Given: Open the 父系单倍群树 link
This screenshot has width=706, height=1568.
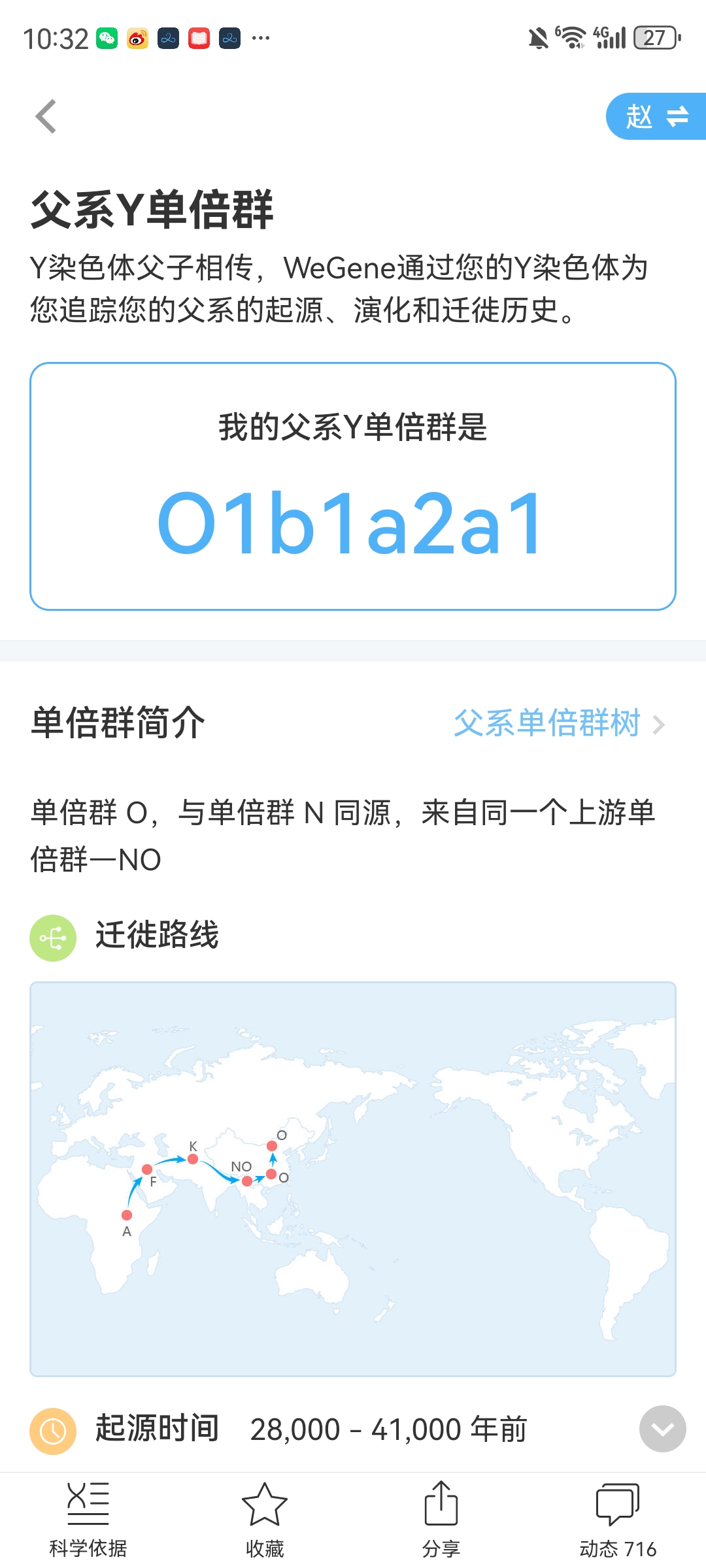Looking at the screenshot, I should [559, 723].
